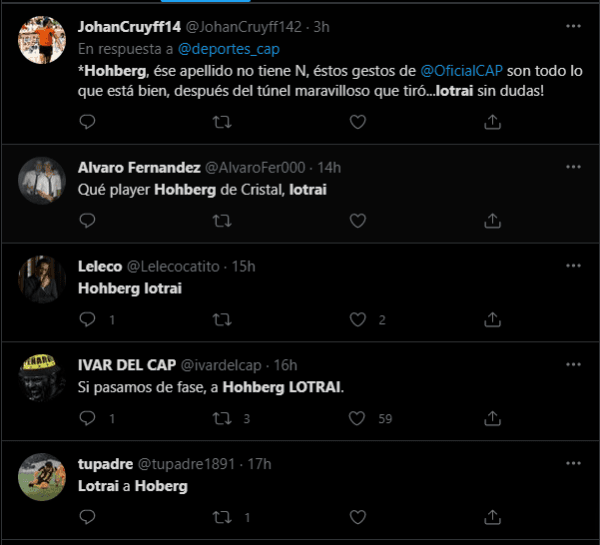Open more options on Leleco's tweet
Viewport: 600px width, 545px height.
[x=573, y=265]
